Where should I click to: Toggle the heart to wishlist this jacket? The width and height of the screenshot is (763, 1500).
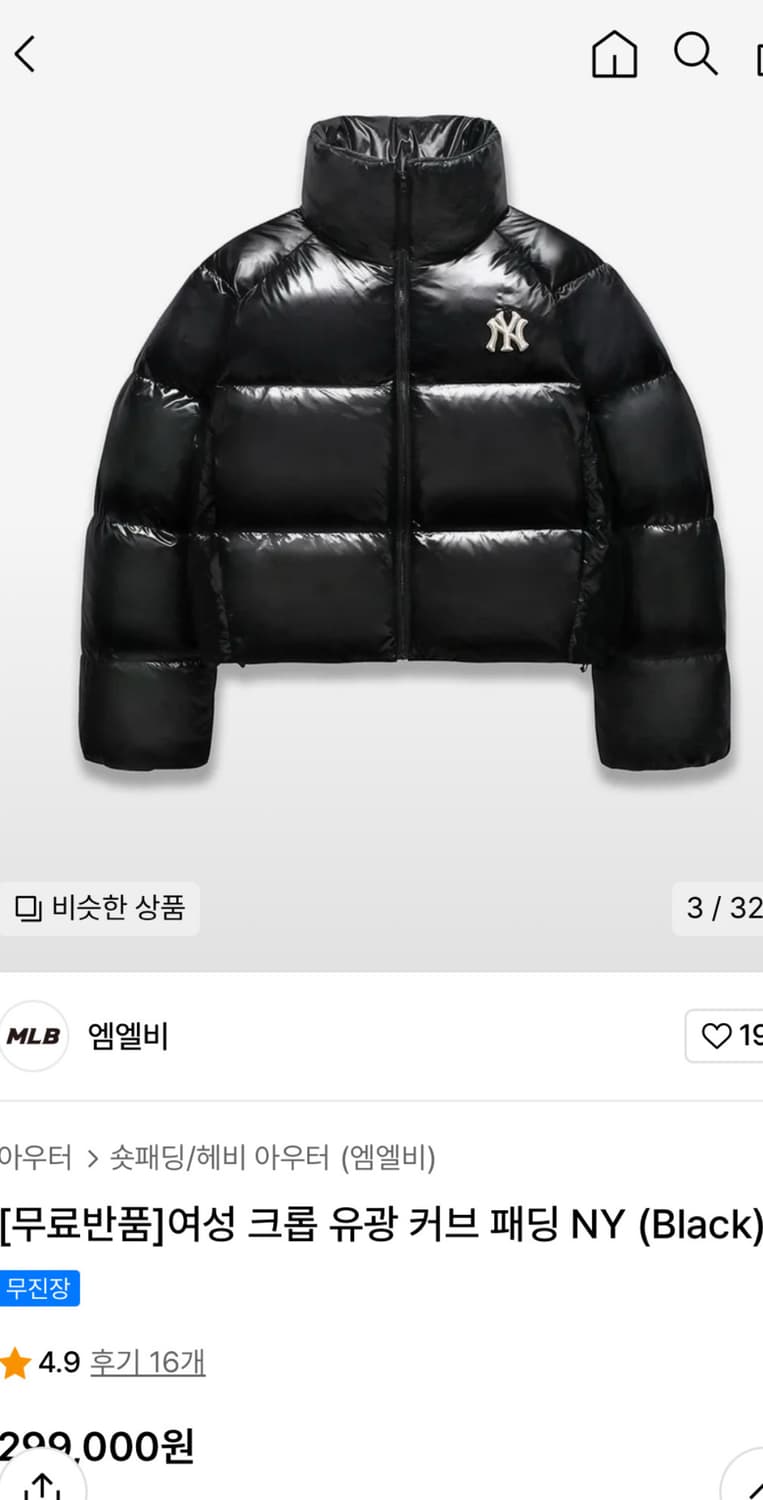716,1037
